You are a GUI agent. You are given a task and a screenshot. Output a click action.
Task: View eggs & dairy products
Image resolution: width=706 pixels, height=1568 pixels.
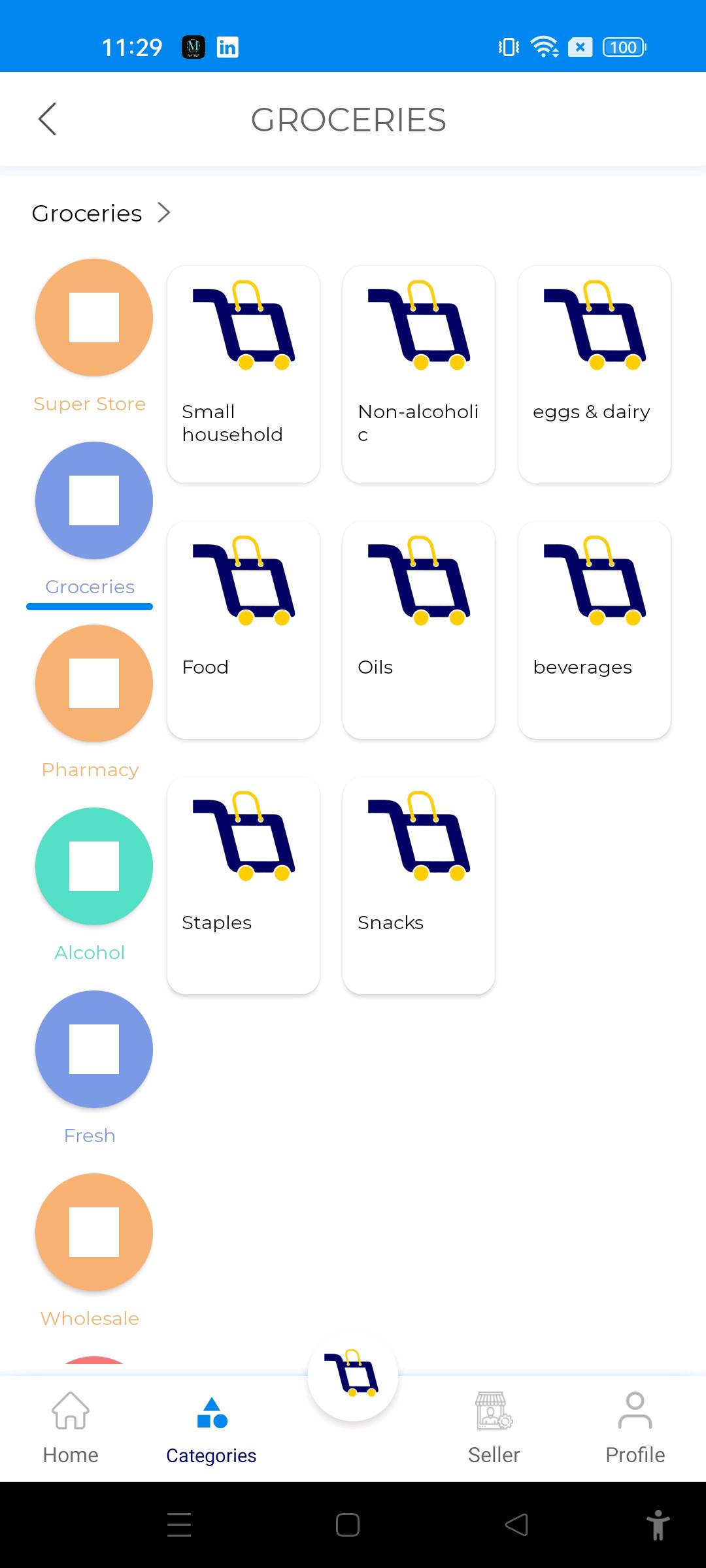pyautogui.click(x=594, y=374)
